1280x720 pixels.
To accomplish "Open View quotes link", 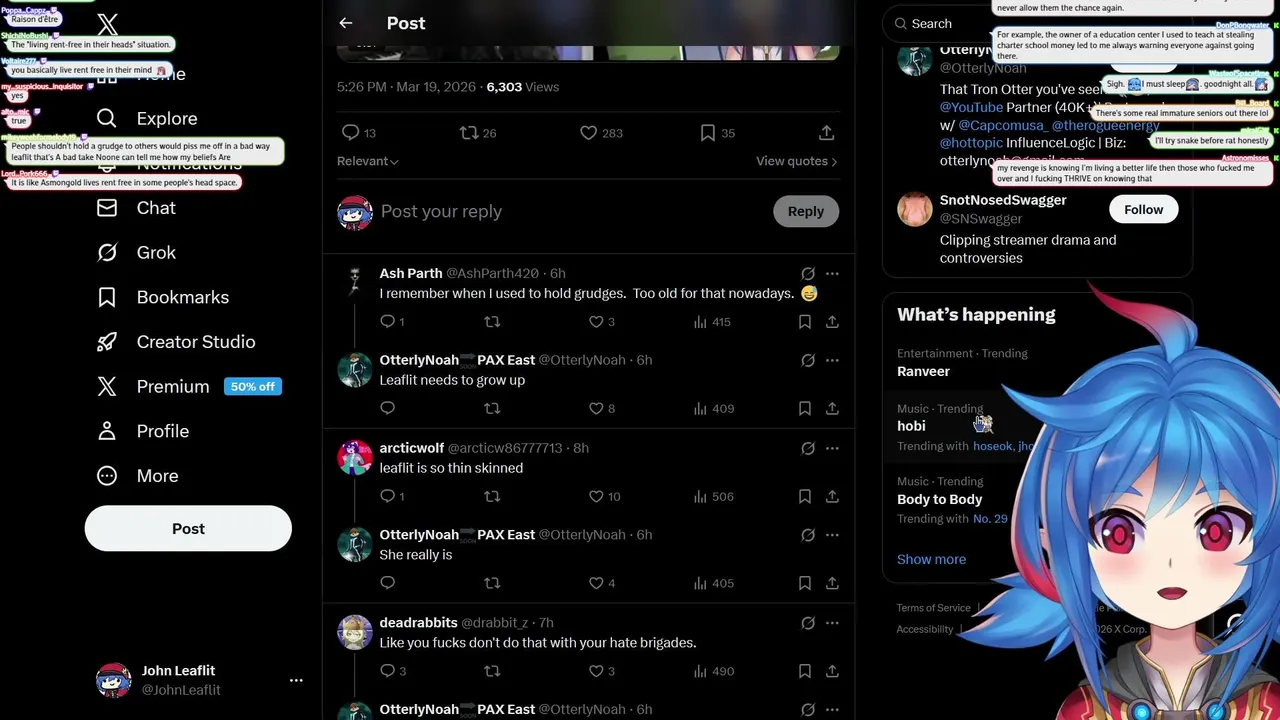I will 796,161.
